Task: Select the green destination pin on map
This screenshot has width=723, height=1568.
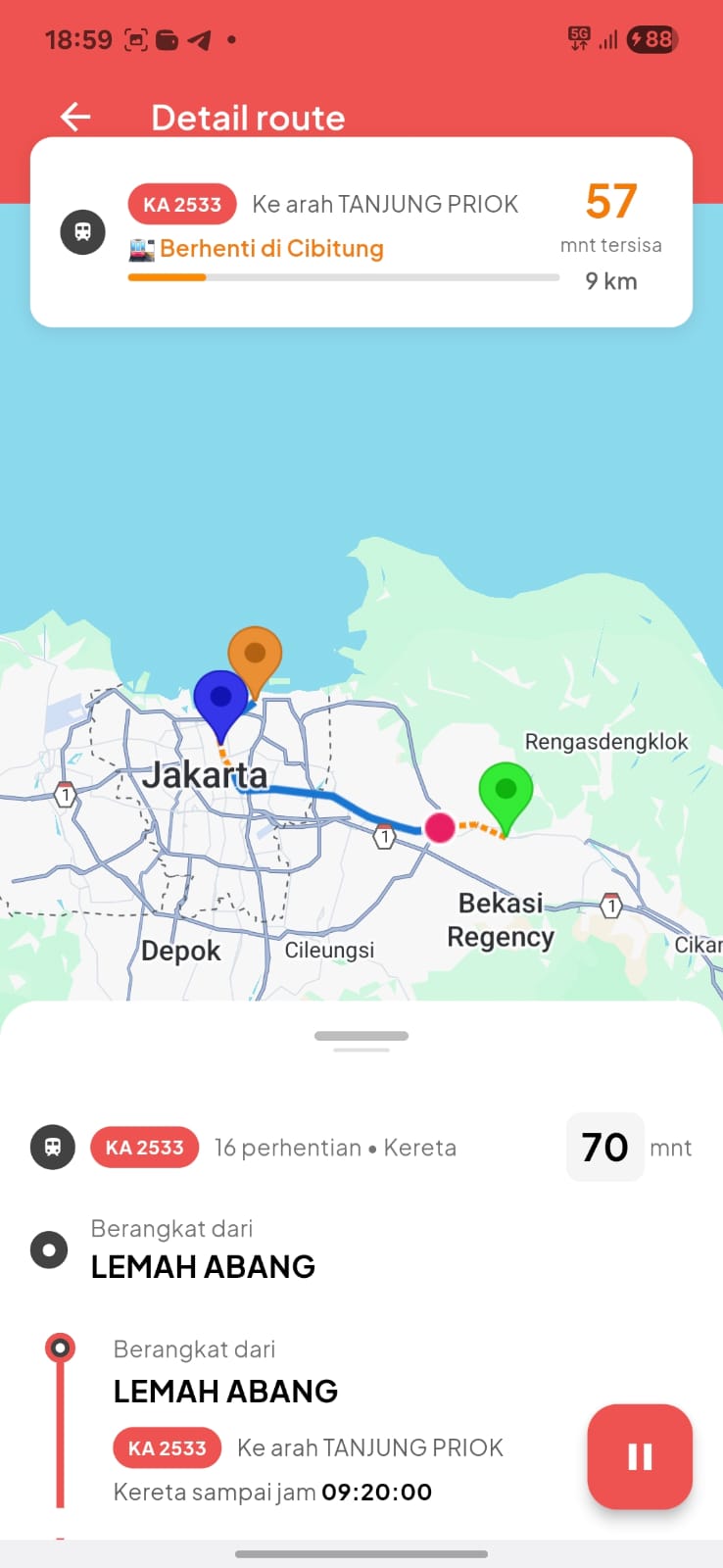Action: click(x=506, y=792)
